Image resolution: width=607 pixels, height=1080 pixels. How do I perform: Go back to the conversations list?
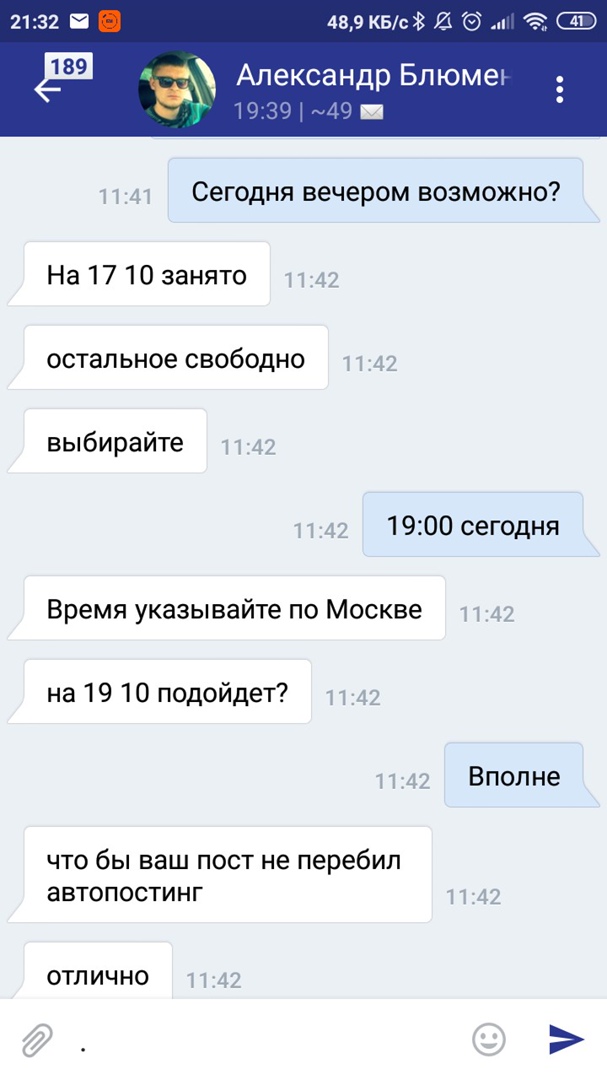pyautogui.click(x=48, y=90)
